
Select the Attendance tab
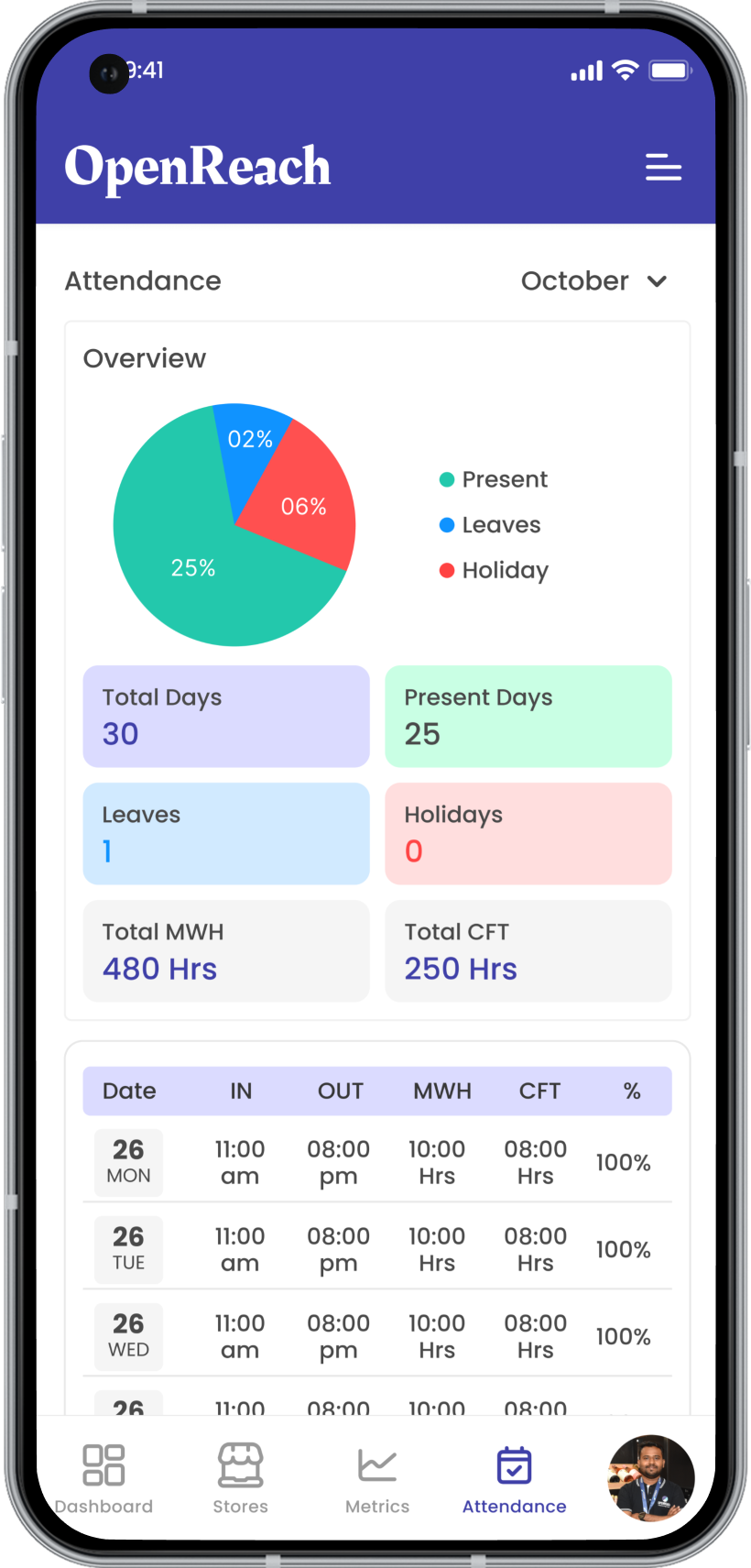(x=514, y=1476)
